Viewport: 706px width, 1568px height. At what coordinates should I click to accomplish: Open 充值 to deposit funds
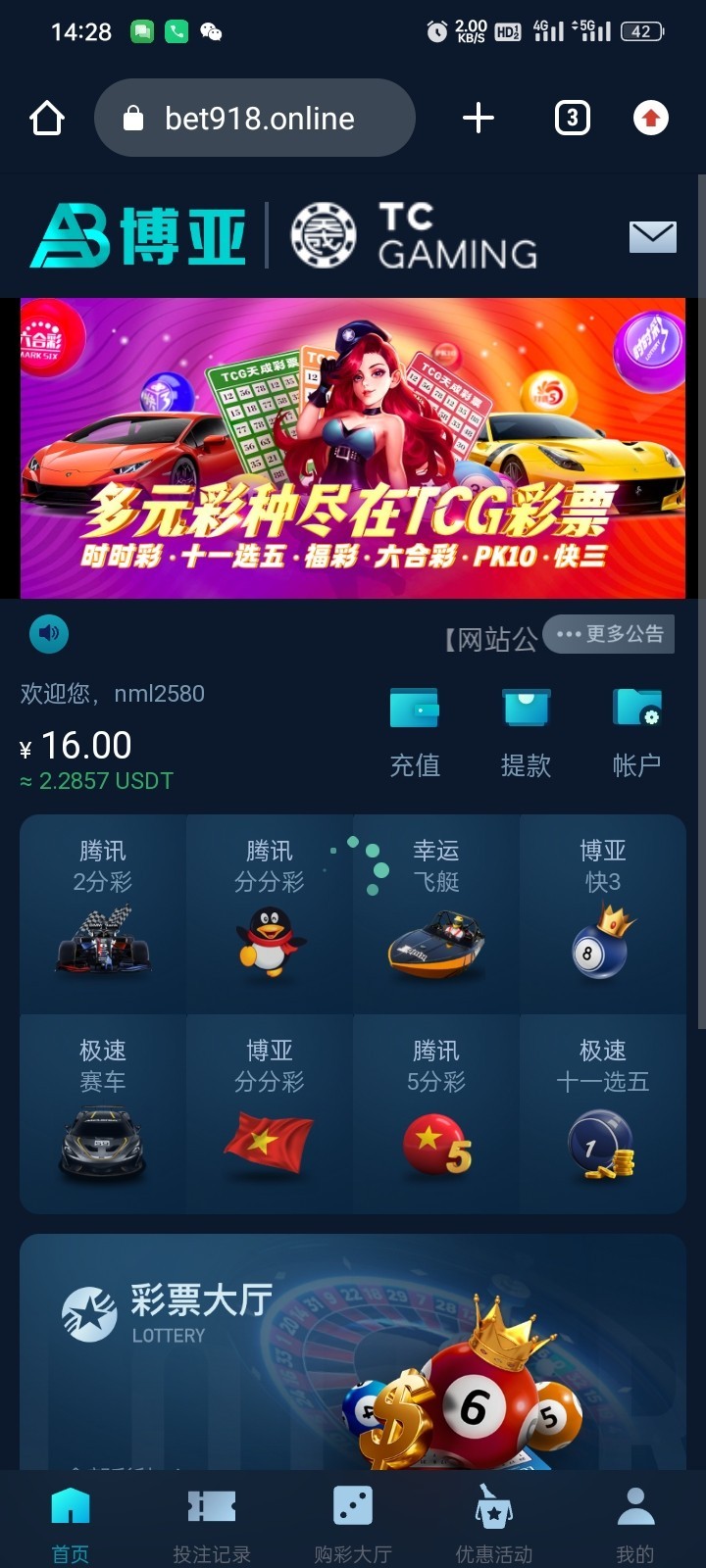pyautogui.click(x=415, y=732)
